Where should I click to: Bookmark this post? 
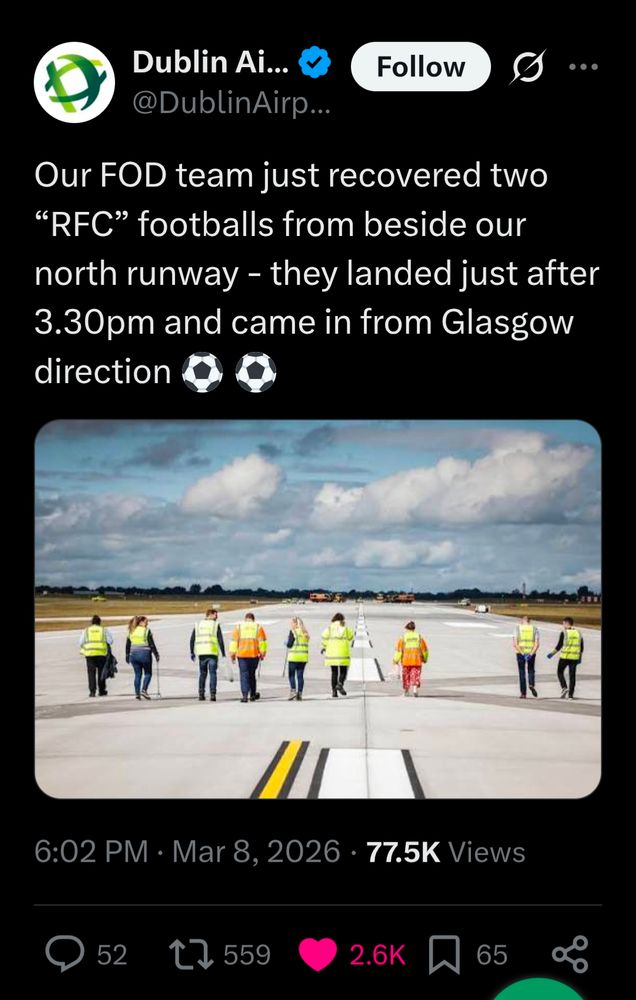point(443,954)
